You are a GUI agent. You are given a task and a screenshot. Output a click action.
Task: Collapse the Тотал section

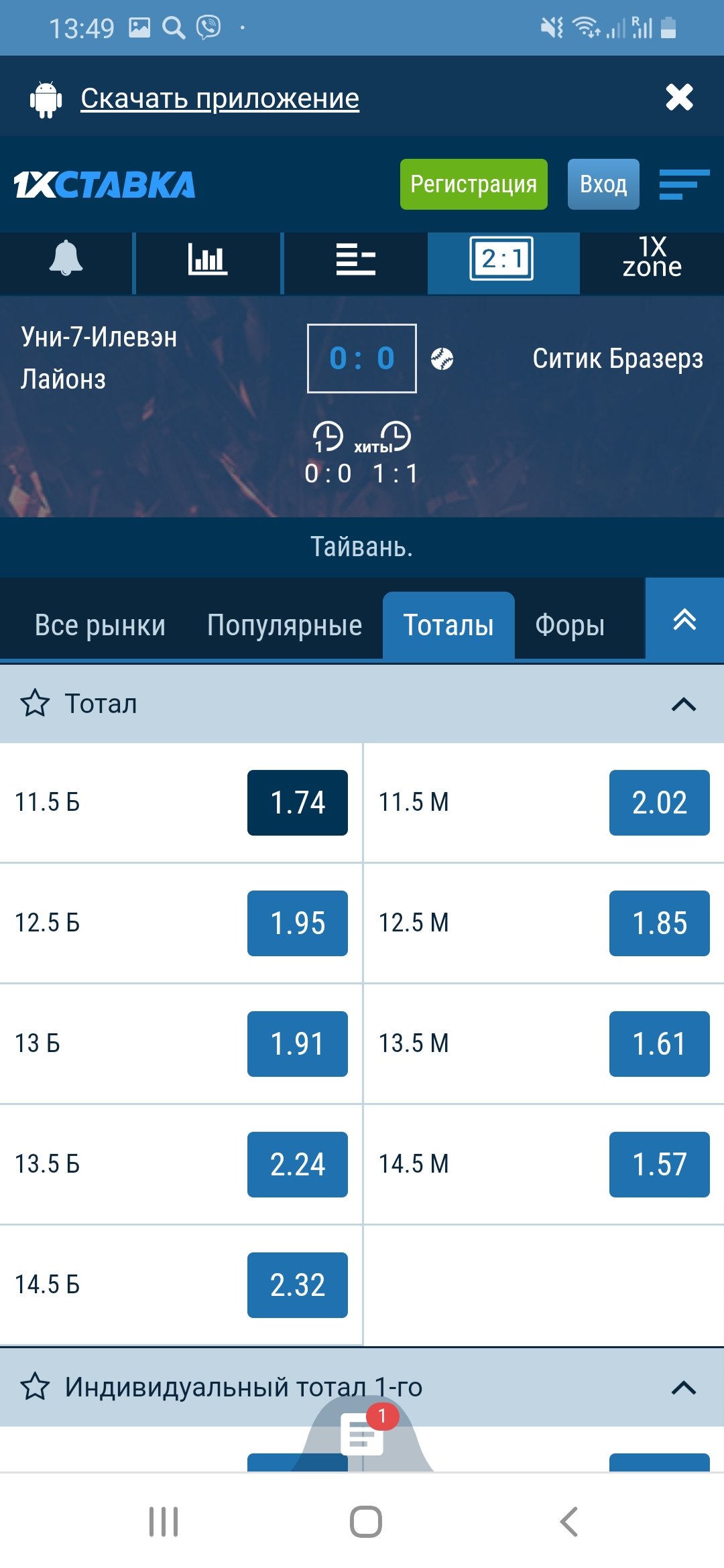pyautogui.click(x=683, y=704)
